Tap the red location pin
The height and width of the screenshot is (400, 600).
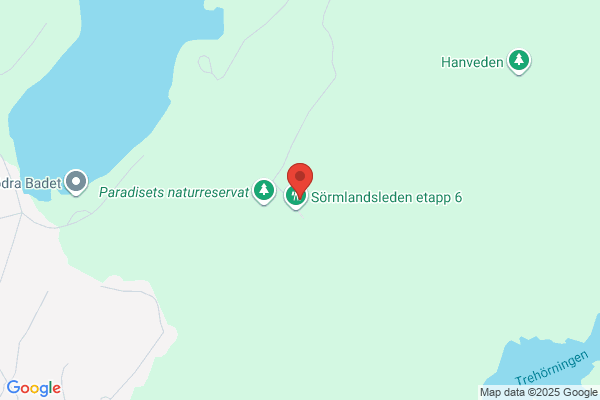coord(300,180)
